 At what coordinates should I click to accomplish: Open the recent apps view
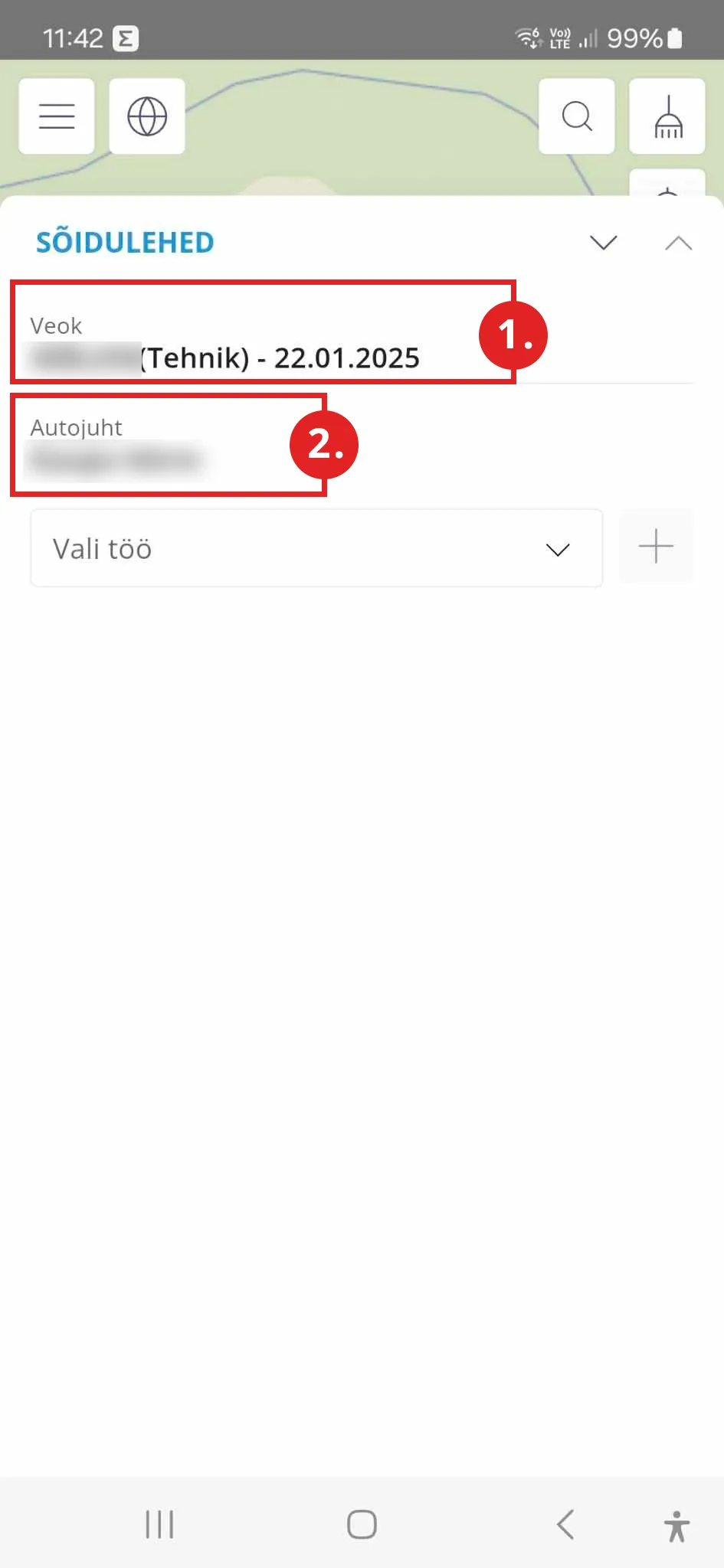(159, 1524)
